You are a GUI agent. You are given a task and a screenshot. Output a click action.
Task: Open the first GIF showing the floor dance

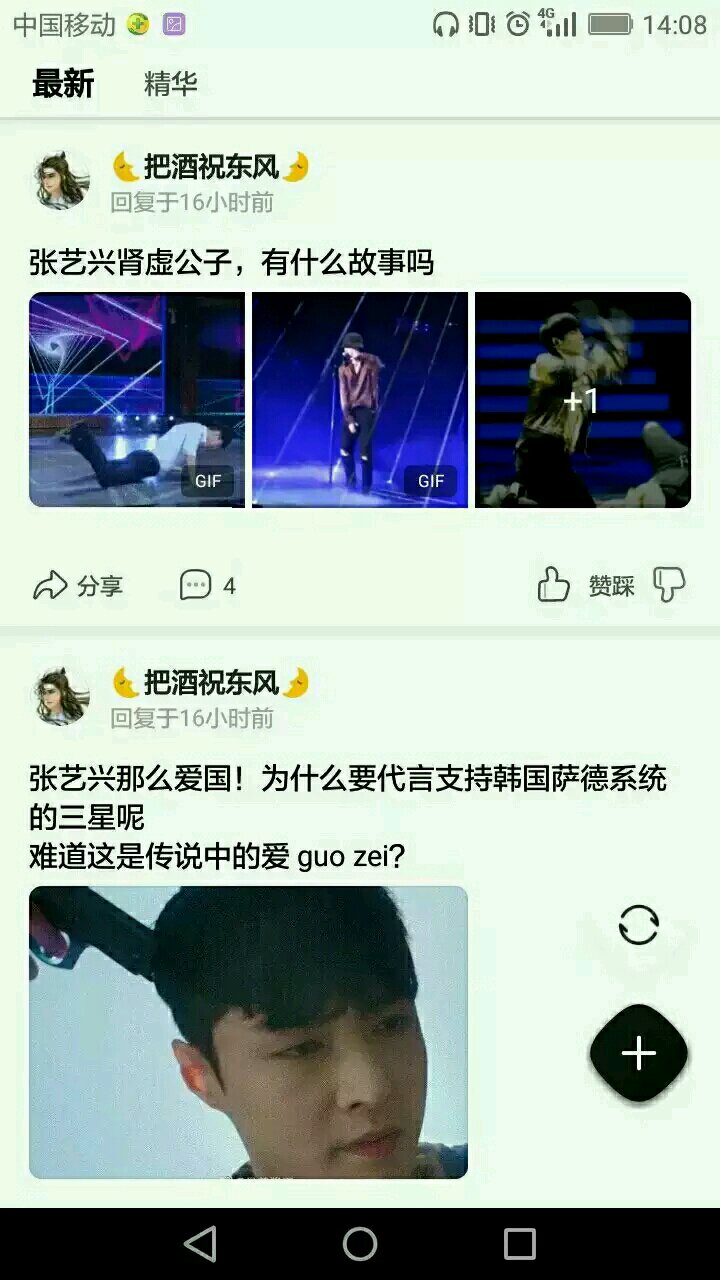(x=137, y=400)
